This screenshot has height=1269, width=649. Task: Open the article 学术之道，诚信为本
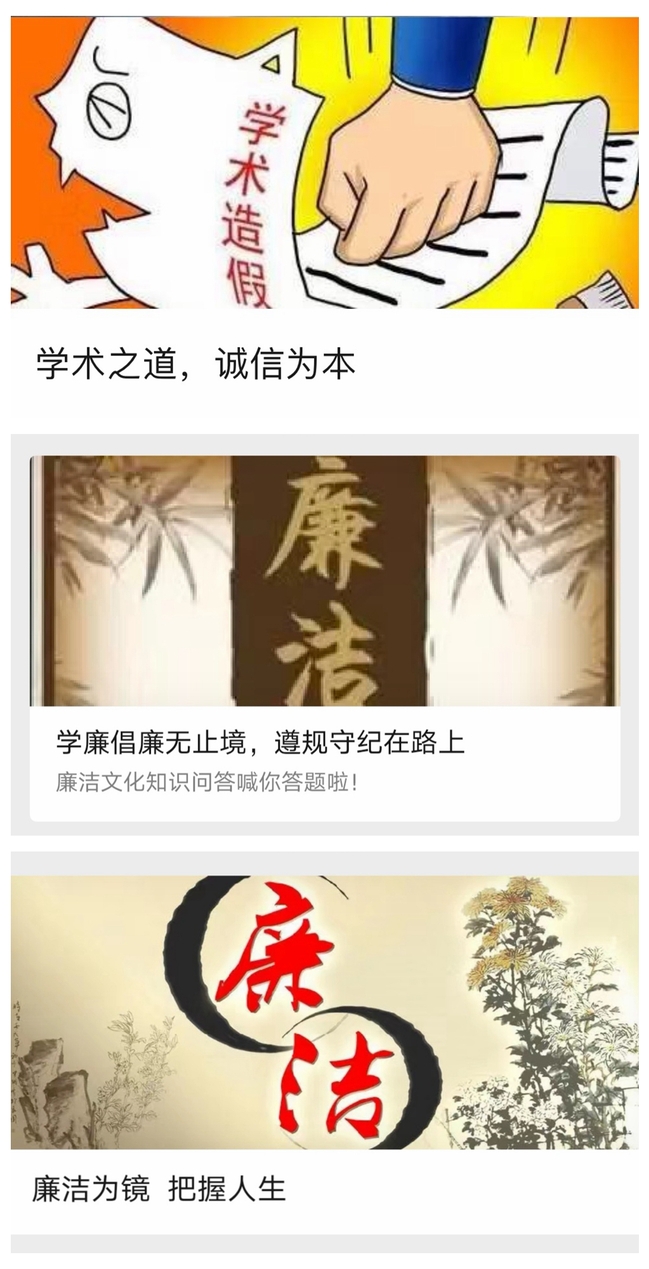pyautogui.click(x=196, y=364)
